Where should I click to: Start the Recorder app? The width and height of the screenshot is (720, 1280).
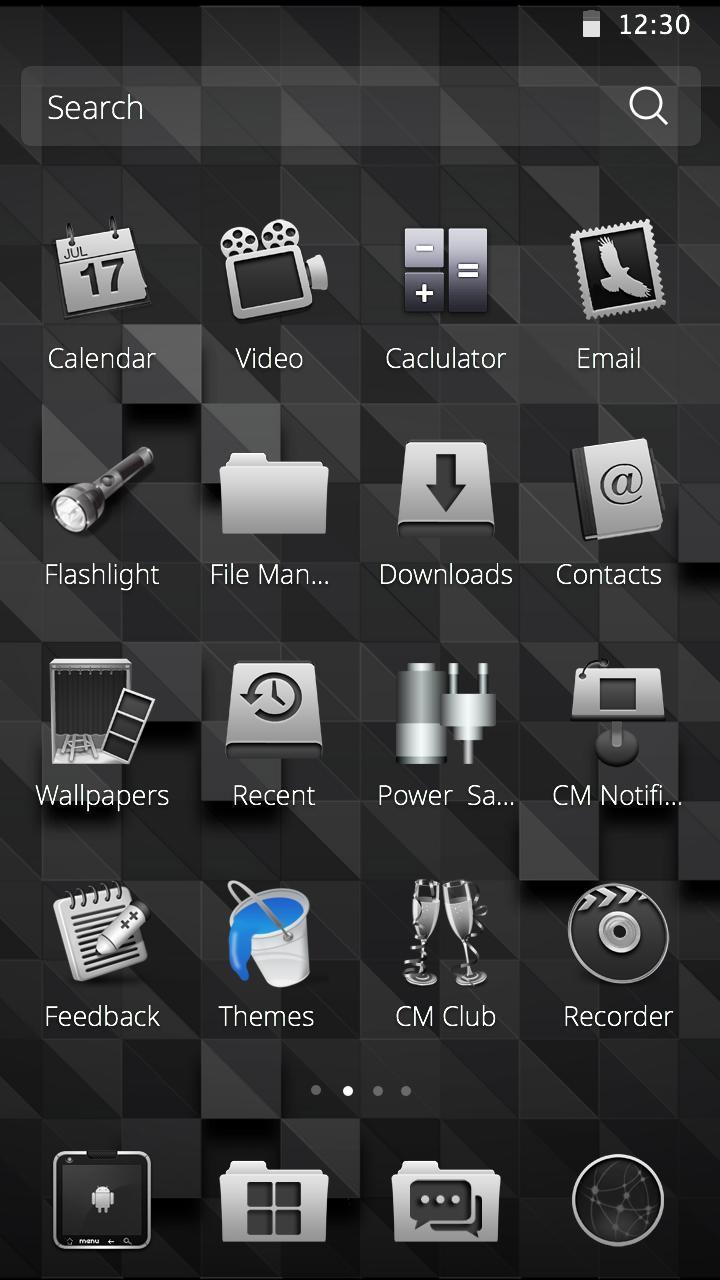[x=617, y=932]
